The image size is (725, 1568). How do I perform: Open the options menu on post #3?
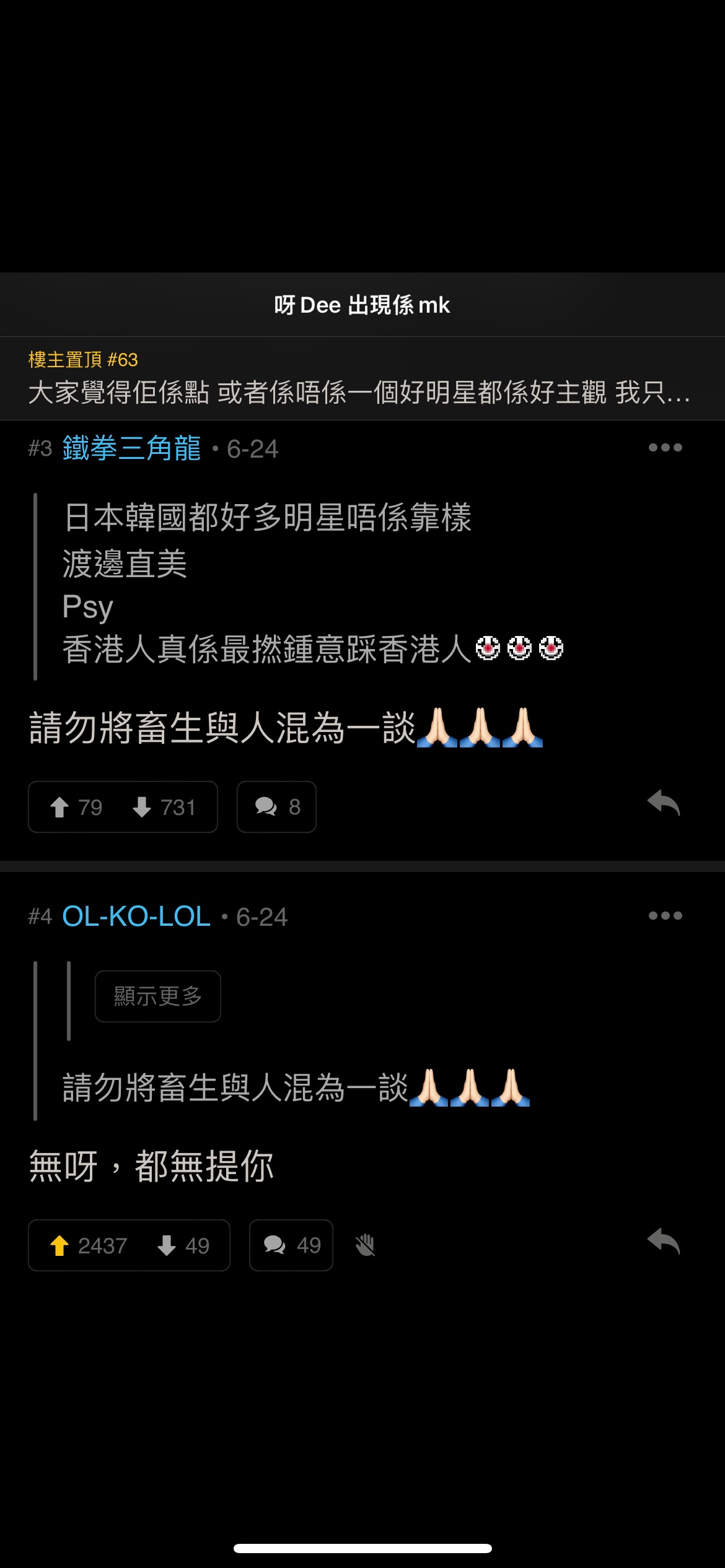pos(666,447)
